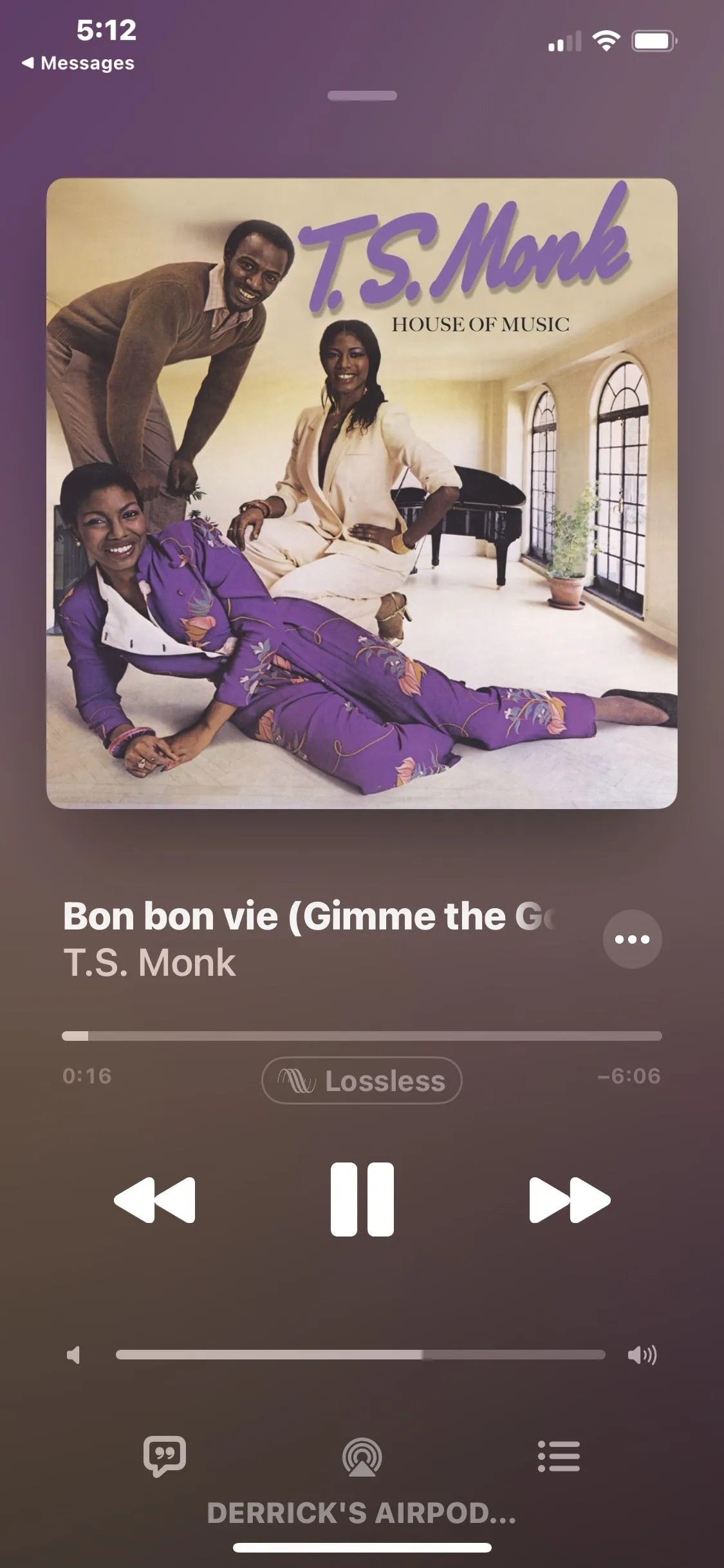Tap the grabber handle to minimize player
The width and height of the screenshot is (724, 1568).
(x=362, y=96)
